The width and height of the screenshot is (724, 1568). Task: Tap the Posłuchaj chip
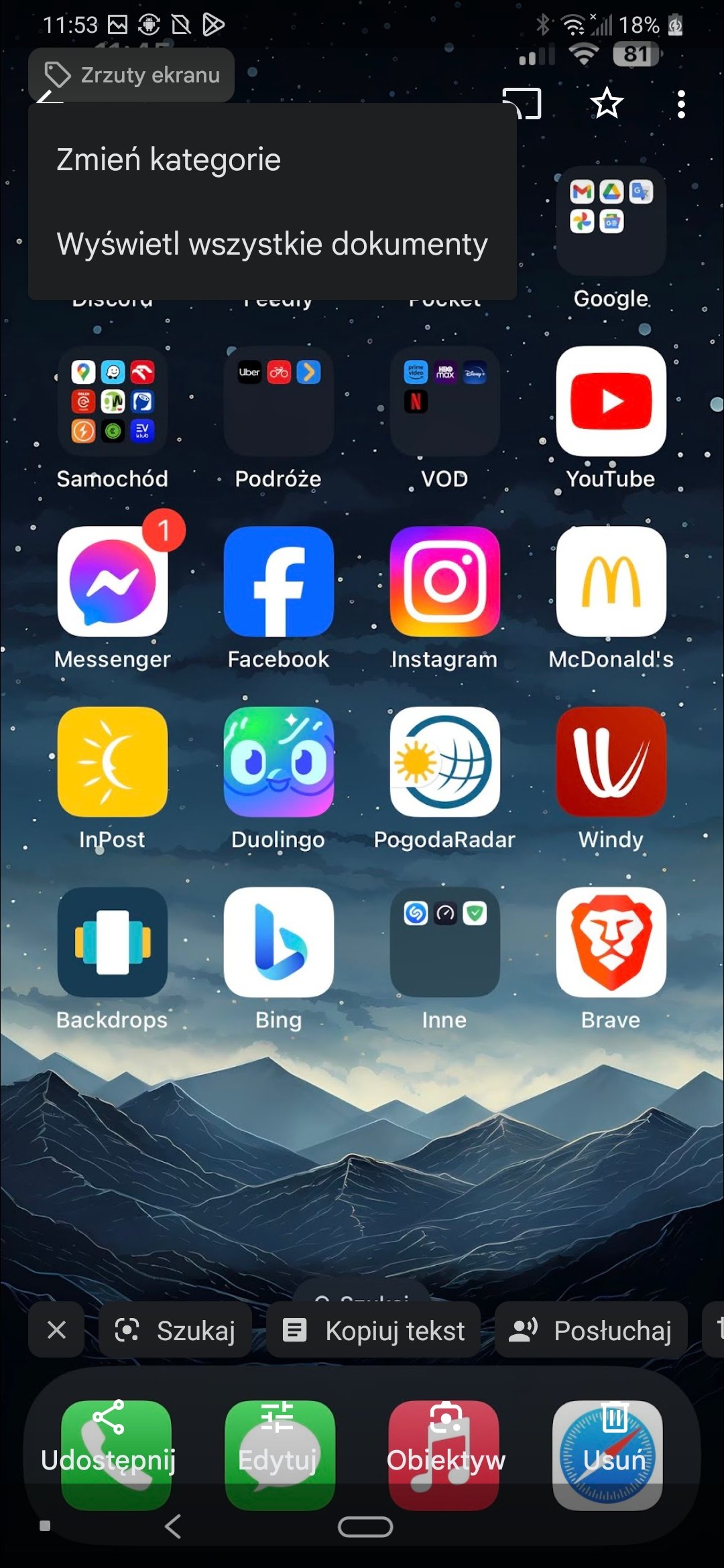pos(591,1331)
